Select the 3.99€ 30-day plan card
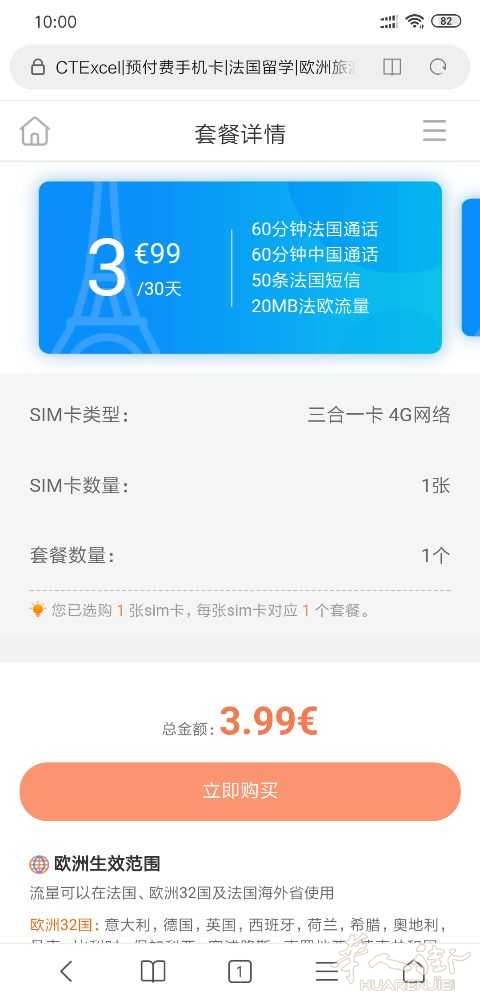Screen dimensions: 480x1000 240,267
